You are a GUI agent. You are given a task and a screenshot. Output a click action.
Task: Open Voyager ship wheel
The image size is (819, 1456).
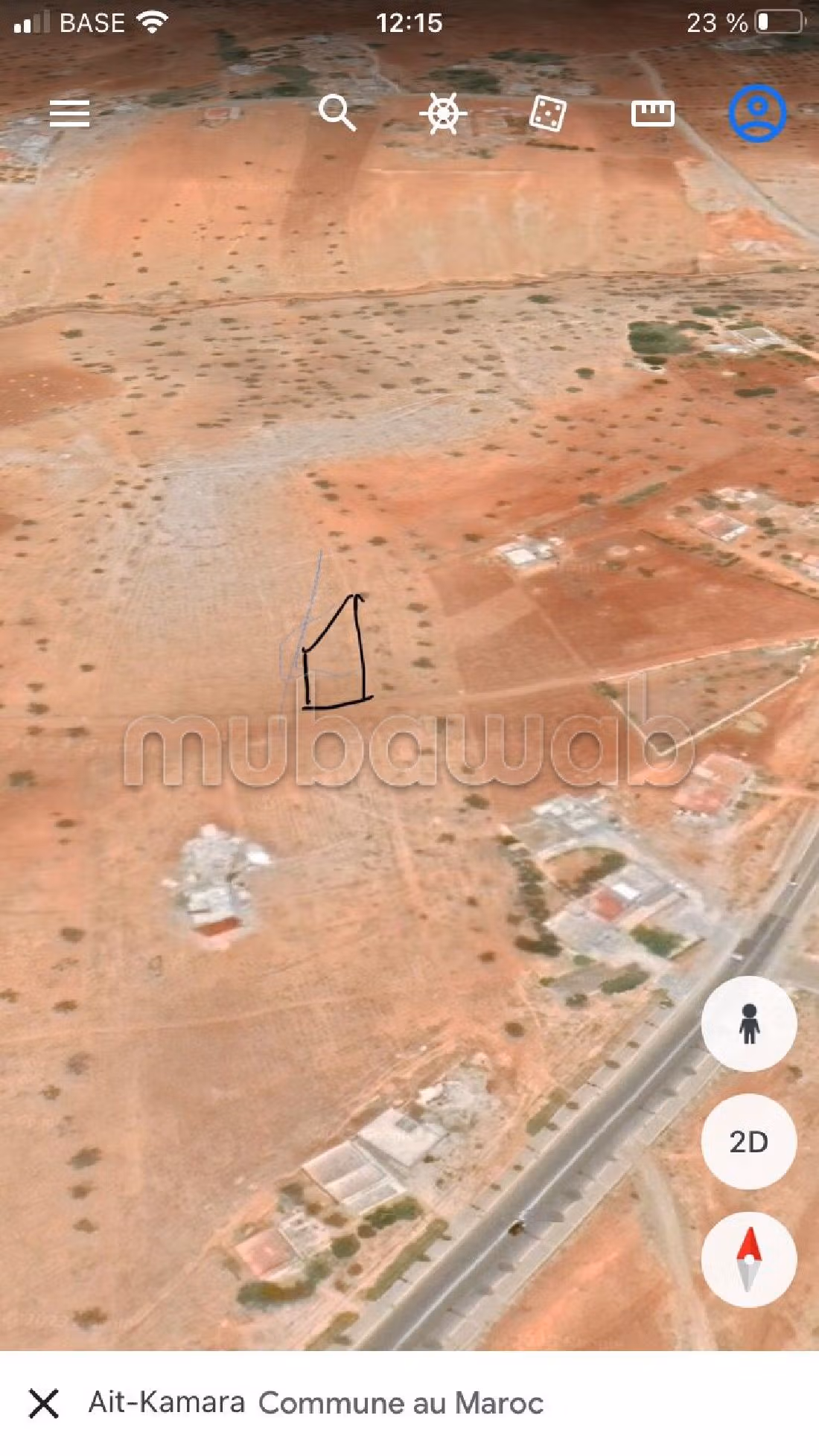click(443, 114)
